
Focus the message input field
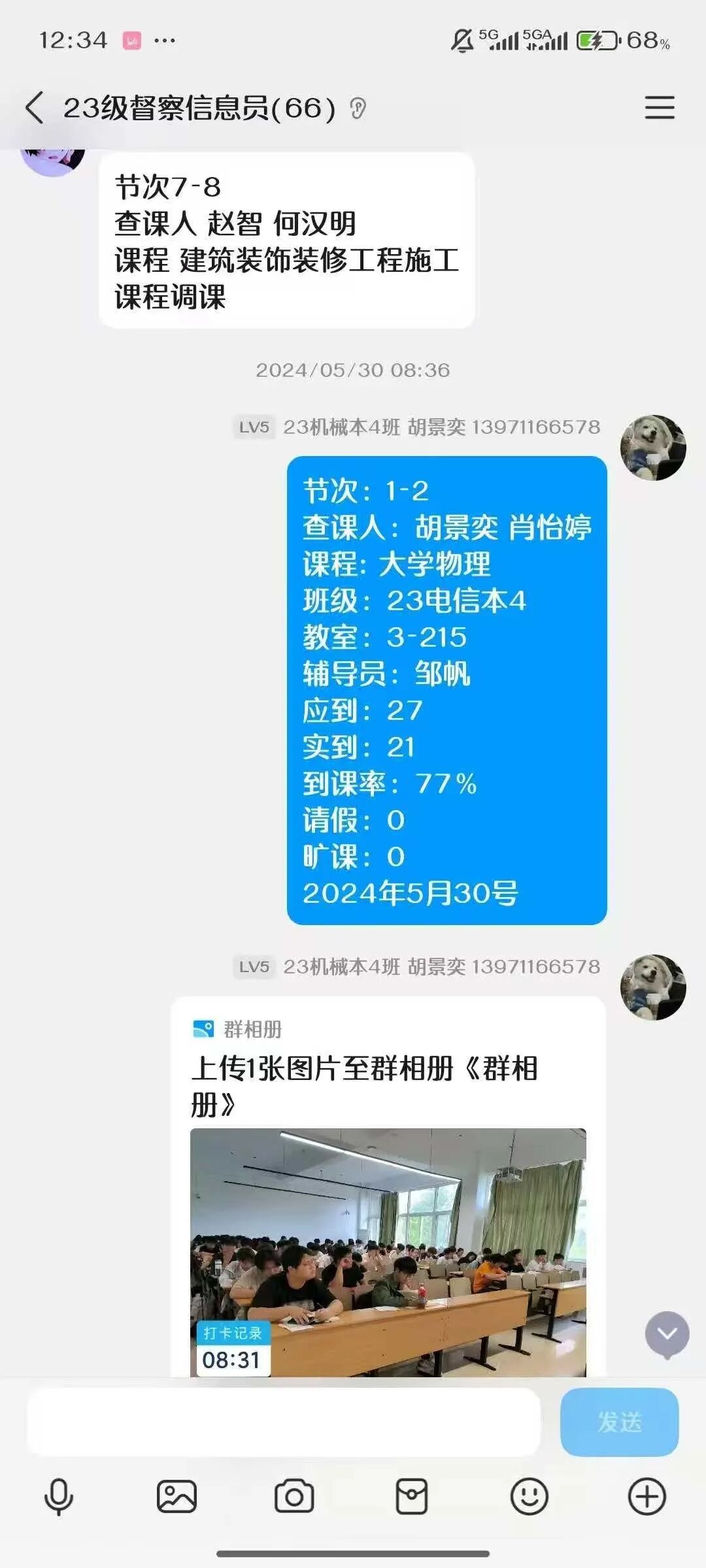click(x=283, y=1422)
